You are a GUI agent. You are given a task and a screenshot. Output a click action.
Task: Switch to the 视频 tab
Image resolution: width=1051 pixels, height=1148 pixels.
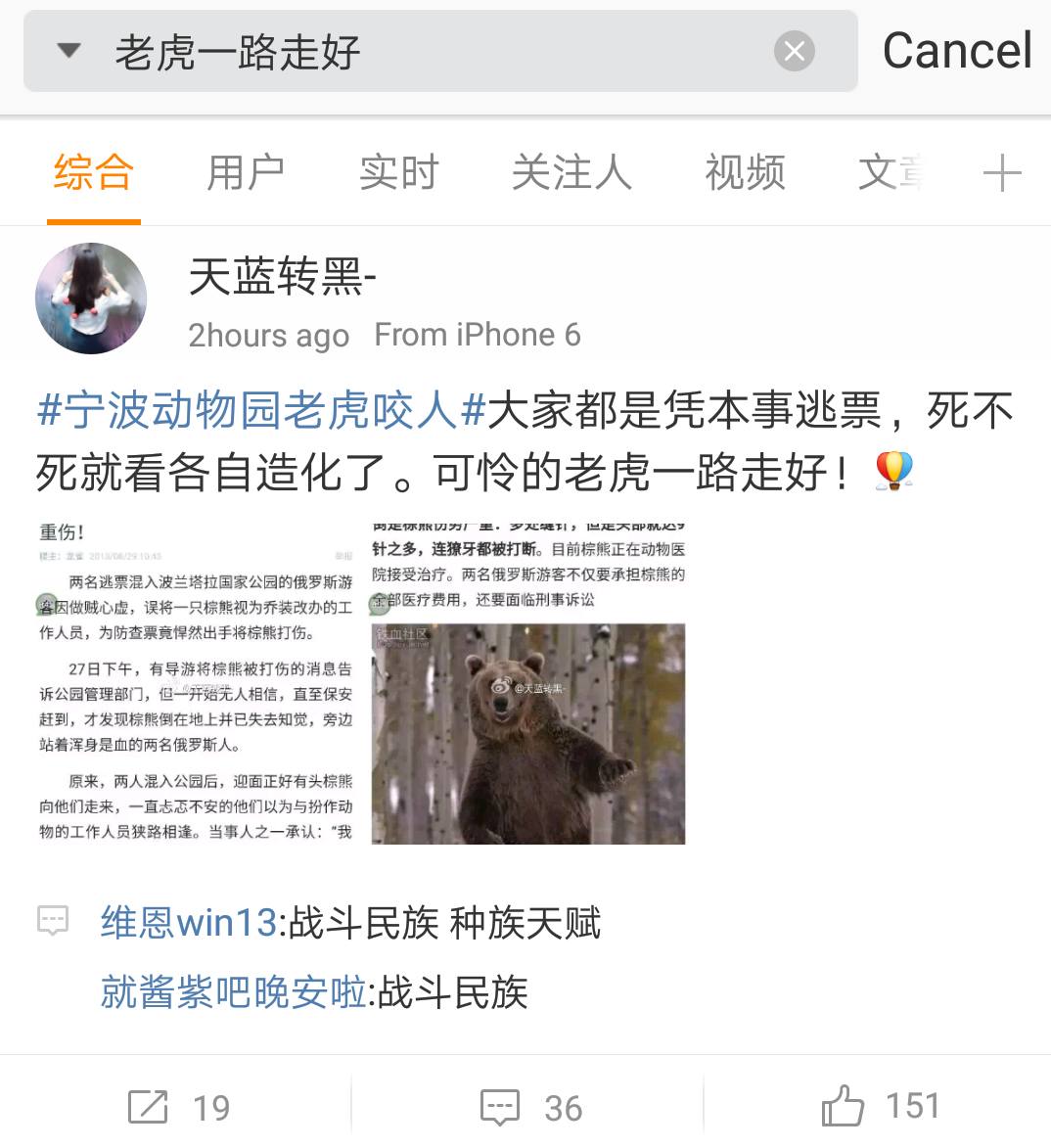pyautogui.click(x=745, y=173)
